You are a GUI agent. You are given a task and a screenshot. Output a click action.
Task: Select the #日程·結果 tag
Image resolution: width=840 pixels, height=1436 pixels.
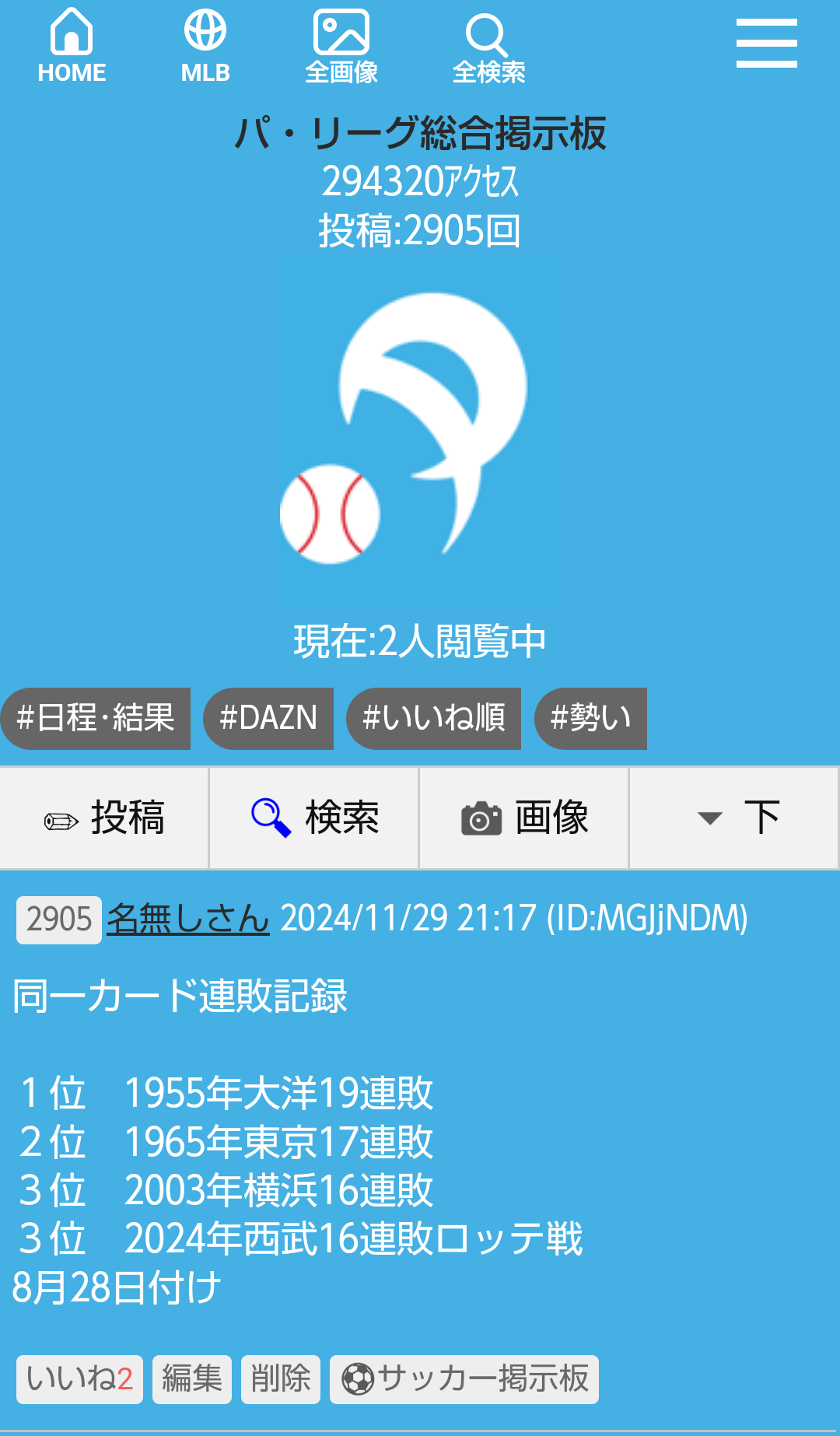(95, 718)
